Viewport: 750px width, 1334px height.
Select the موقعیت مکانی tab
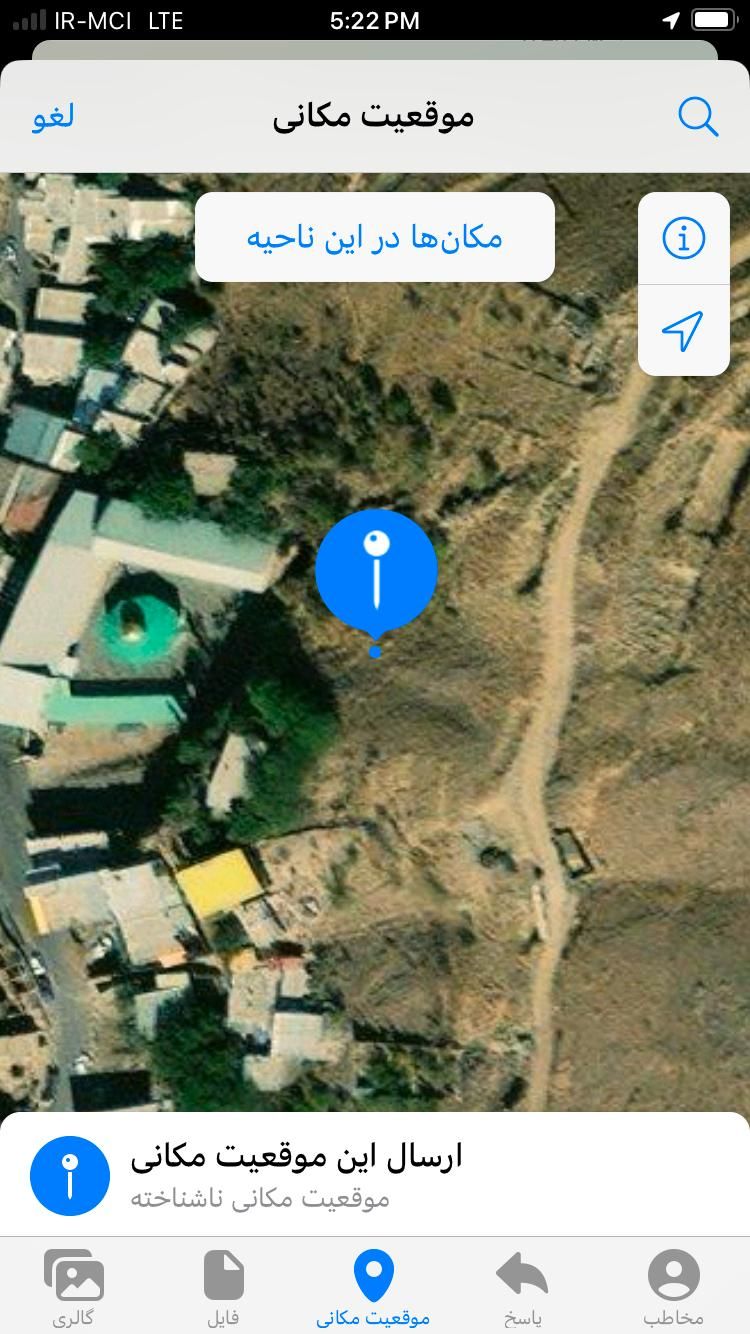click(x=374, y=1288)
